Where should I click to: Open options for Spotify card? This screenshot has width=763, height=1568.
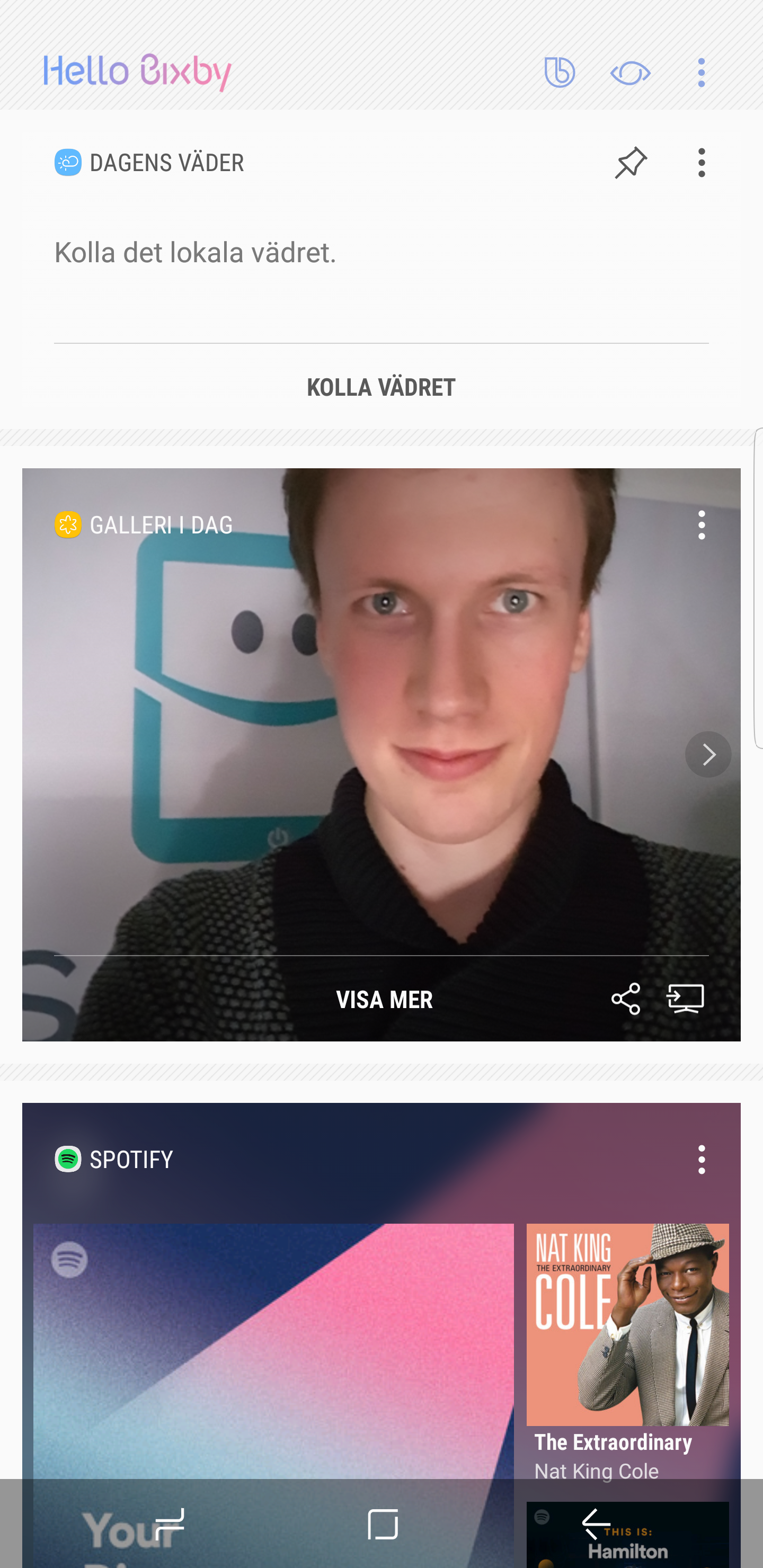coord(701,1159)
